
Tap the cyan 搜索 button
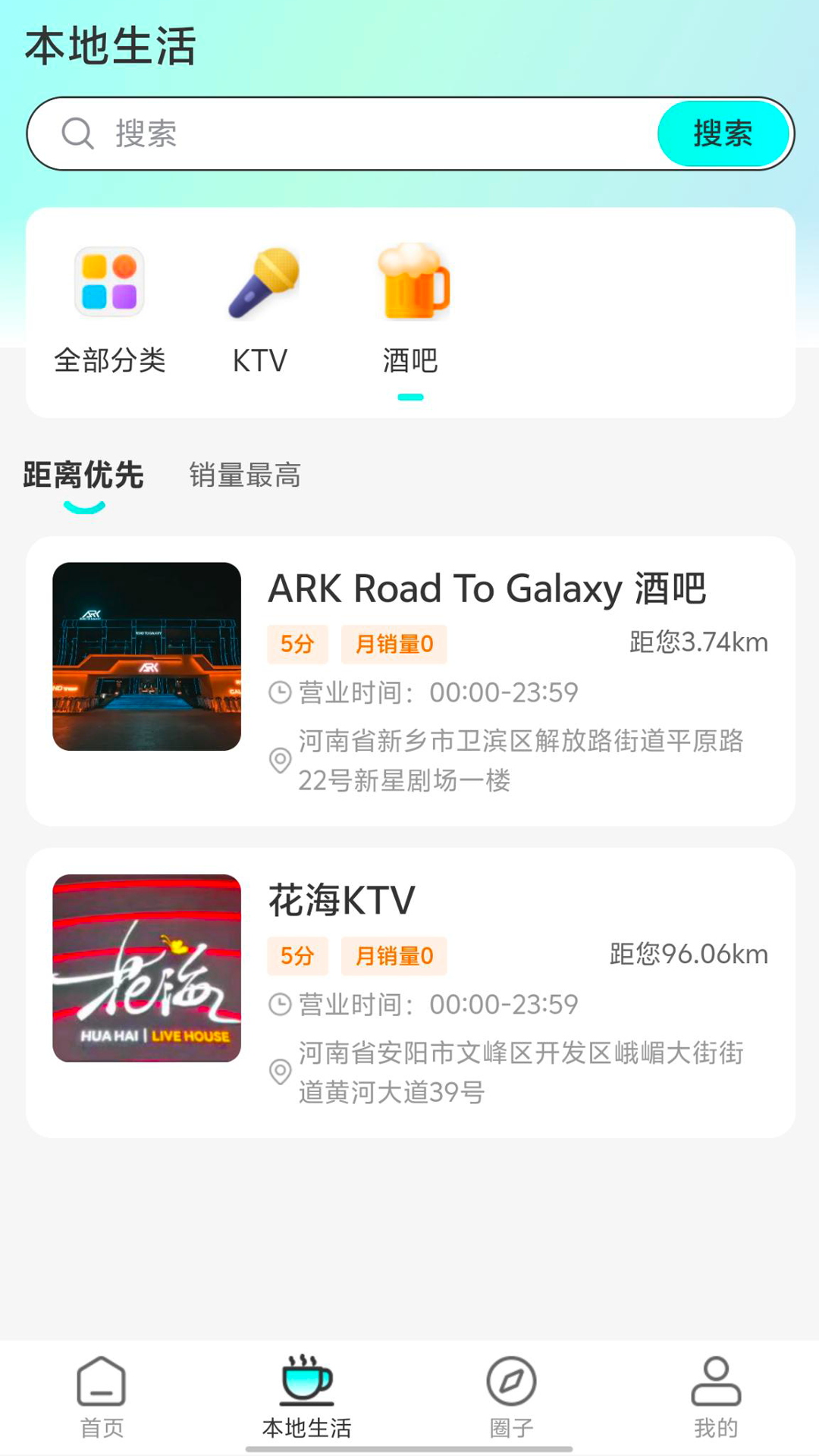723,134
